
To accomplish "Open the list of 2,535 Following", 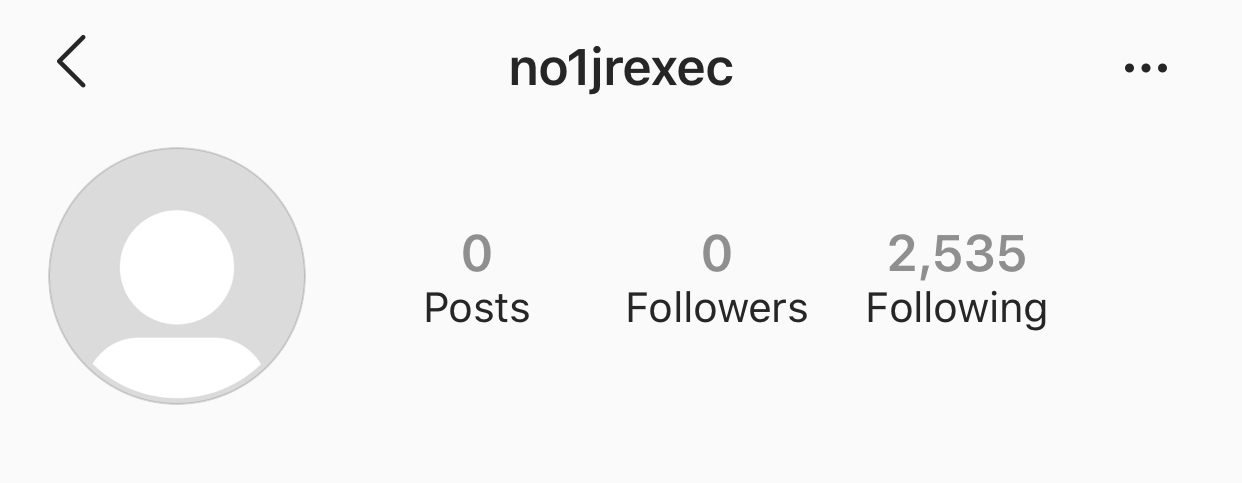I will (x=956, y=280).
